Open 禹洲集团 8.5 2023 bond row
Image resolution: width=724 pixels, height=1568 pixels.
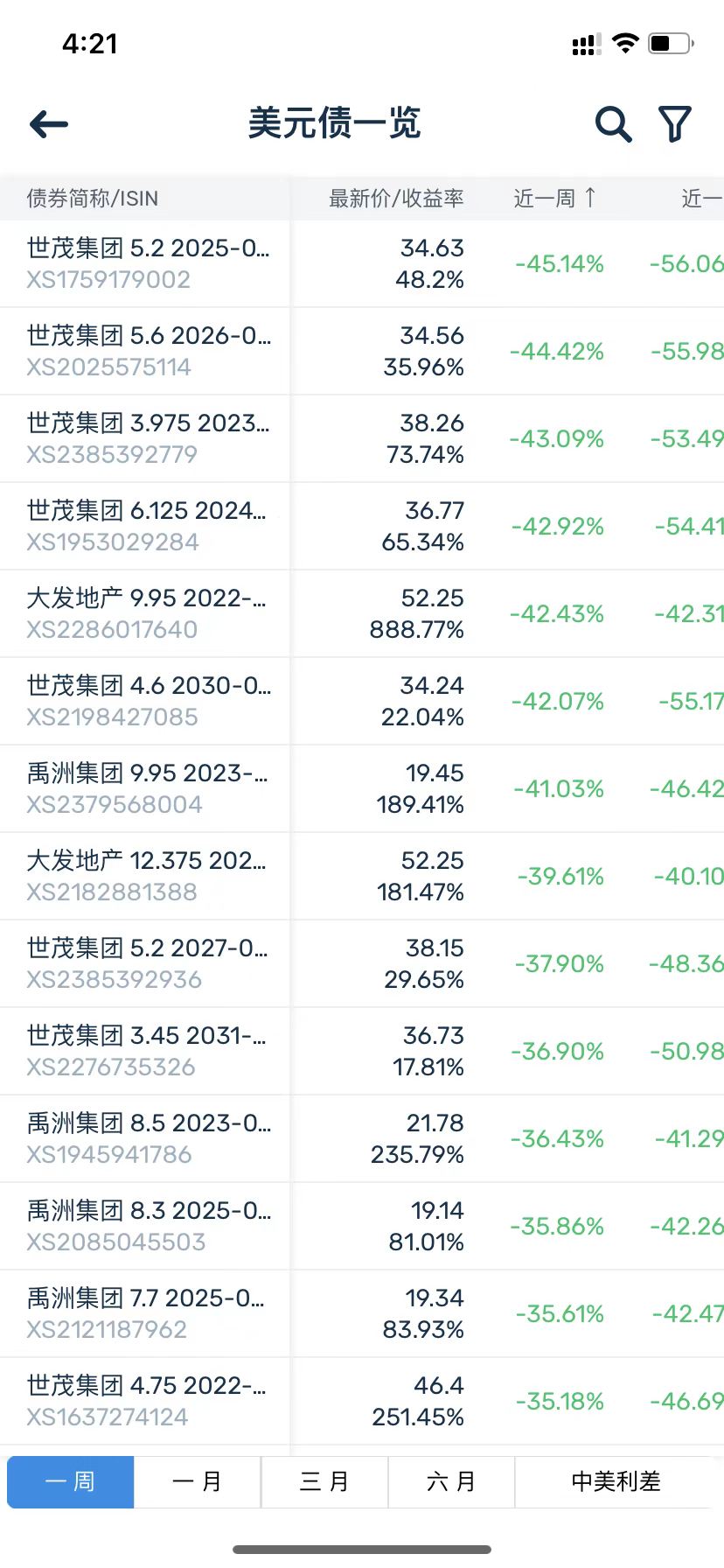point(149,1138)
